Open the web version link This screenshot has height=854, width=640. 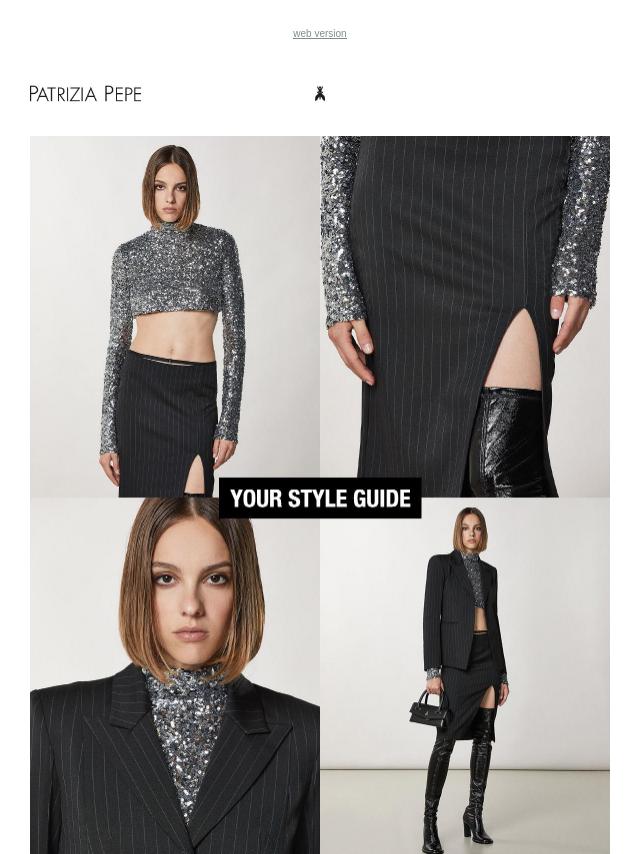319,34
